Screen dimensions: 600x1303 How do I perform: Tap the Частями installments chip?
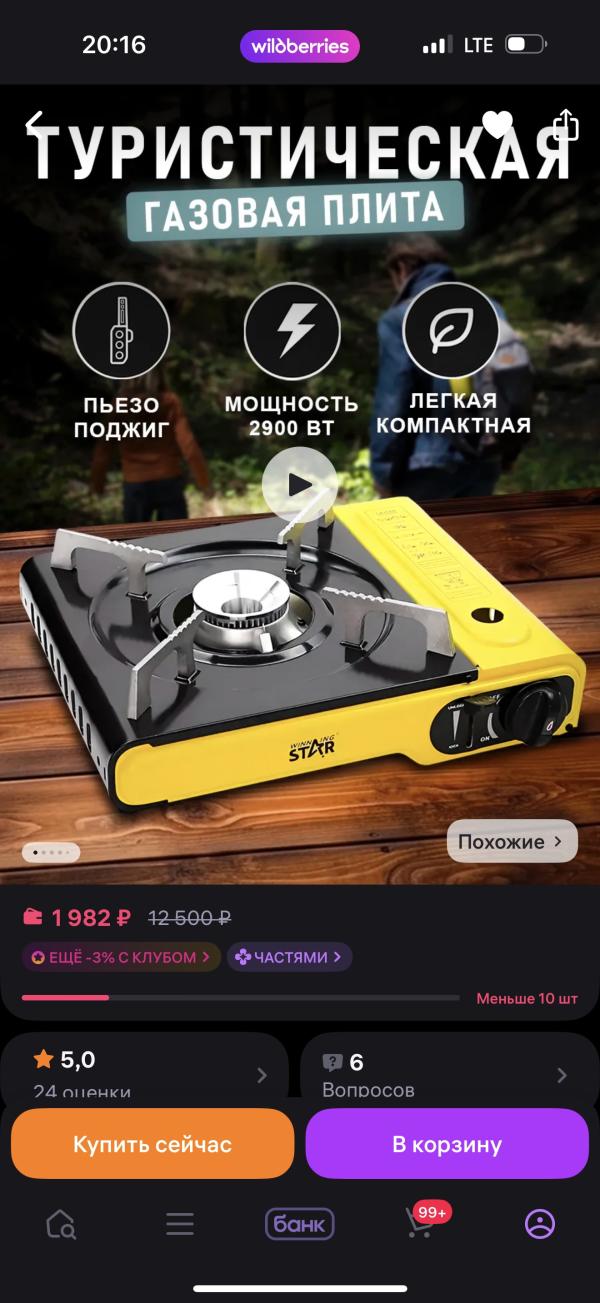click(289, 957)
